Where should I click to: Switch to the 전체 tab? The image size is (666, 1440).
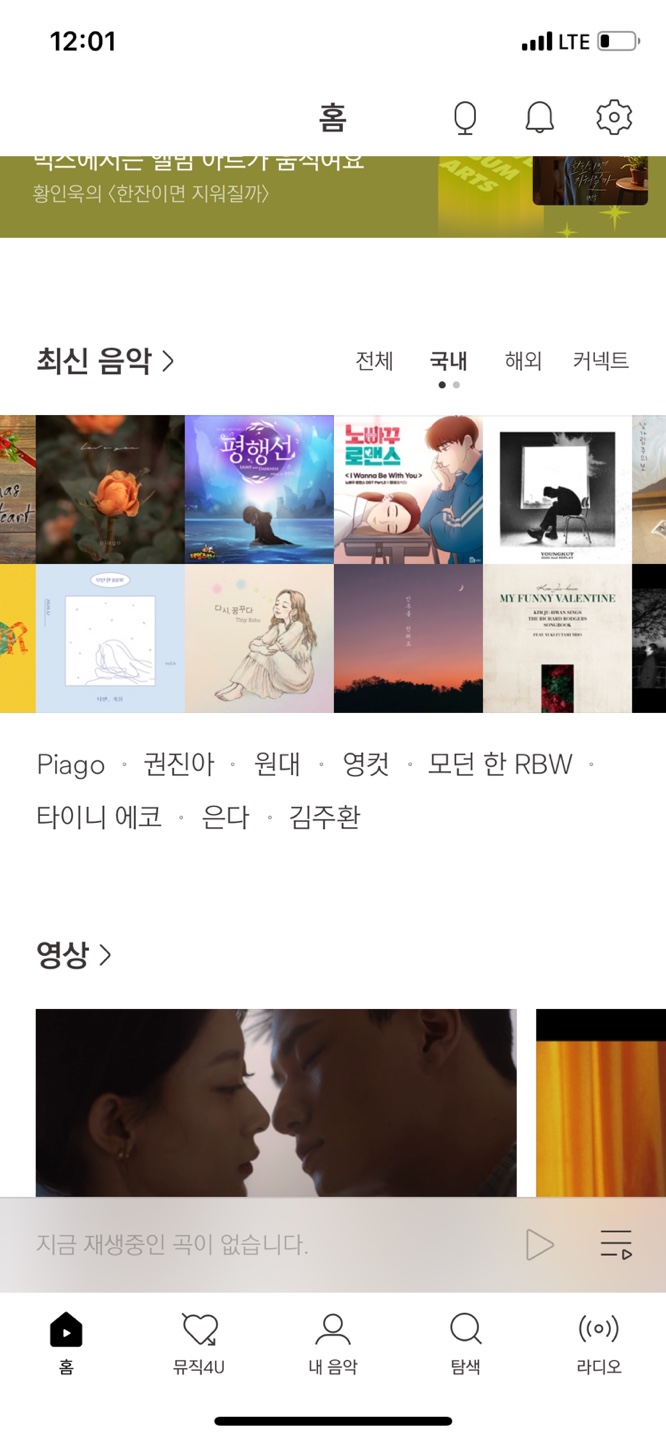coord(374,361)
